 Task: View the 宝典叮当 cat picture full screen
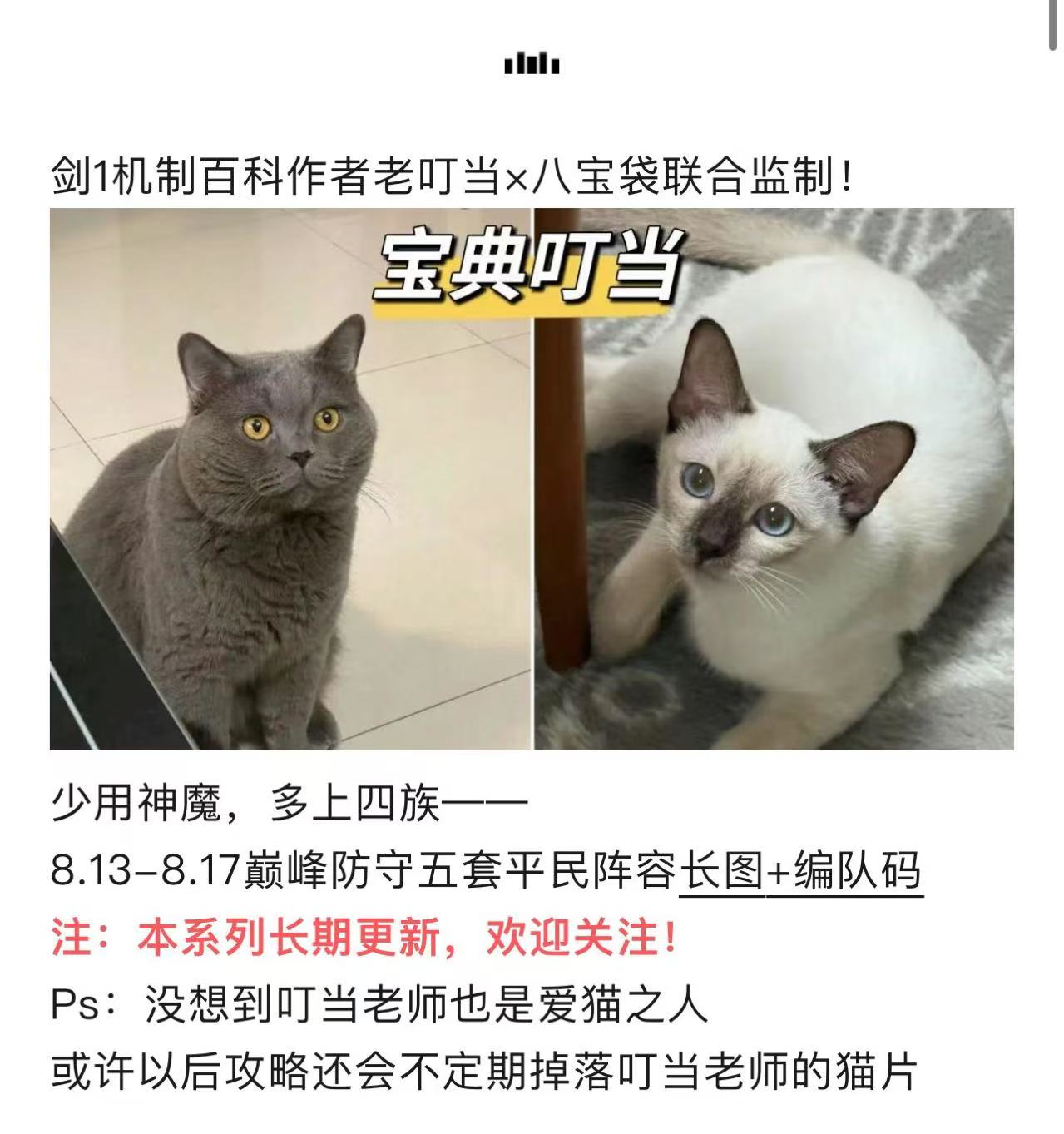[532, 479]
